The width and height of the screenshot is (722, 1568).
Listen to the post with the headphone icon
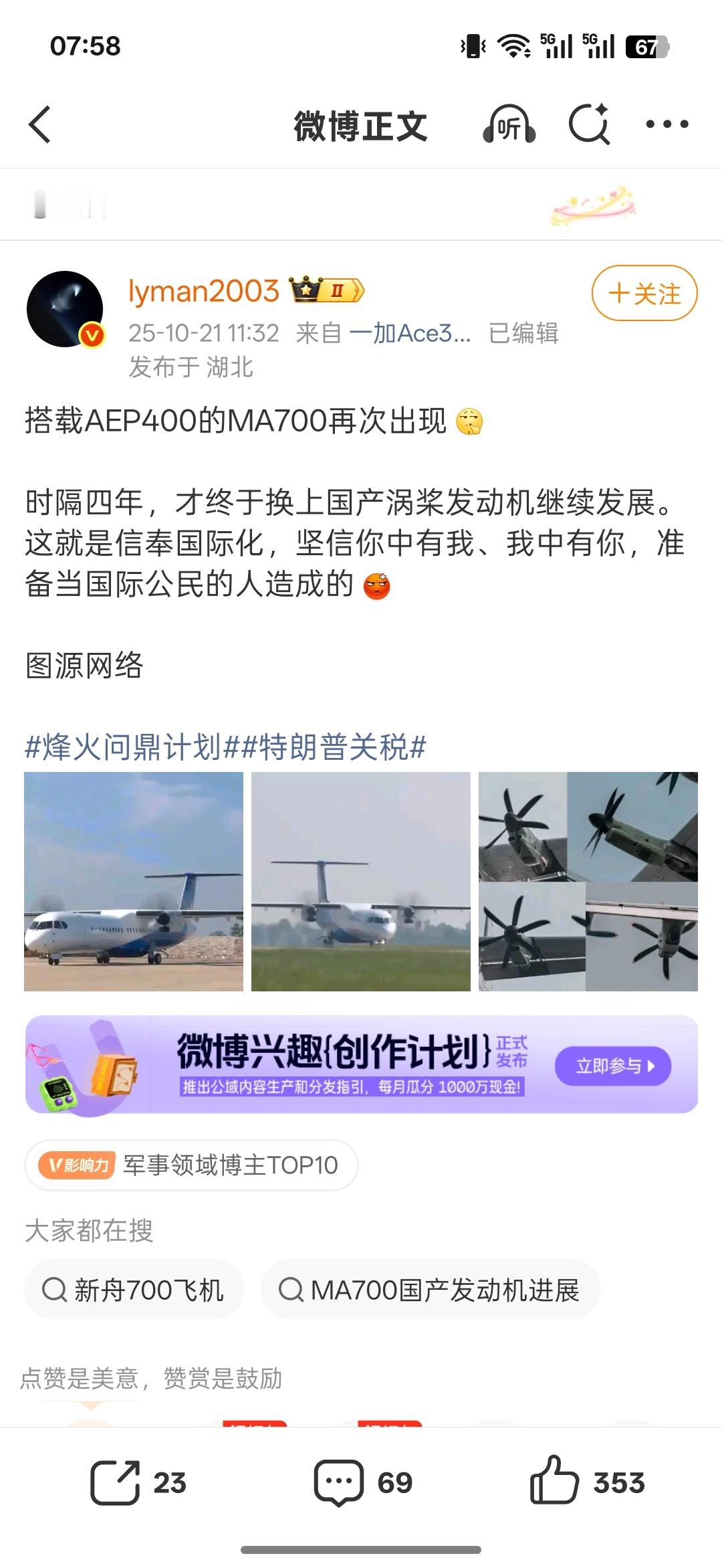tap(509, 124)
